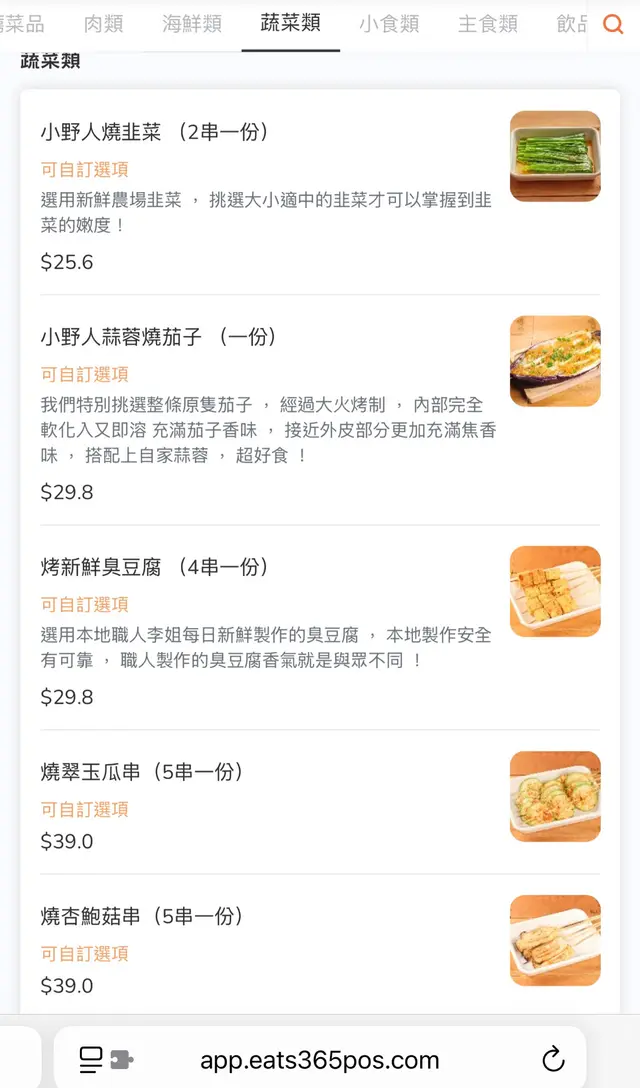Tap the app.eats365pos.com address bar
This screenshot has width=640, height=1088.
(x=319, y=1059)
